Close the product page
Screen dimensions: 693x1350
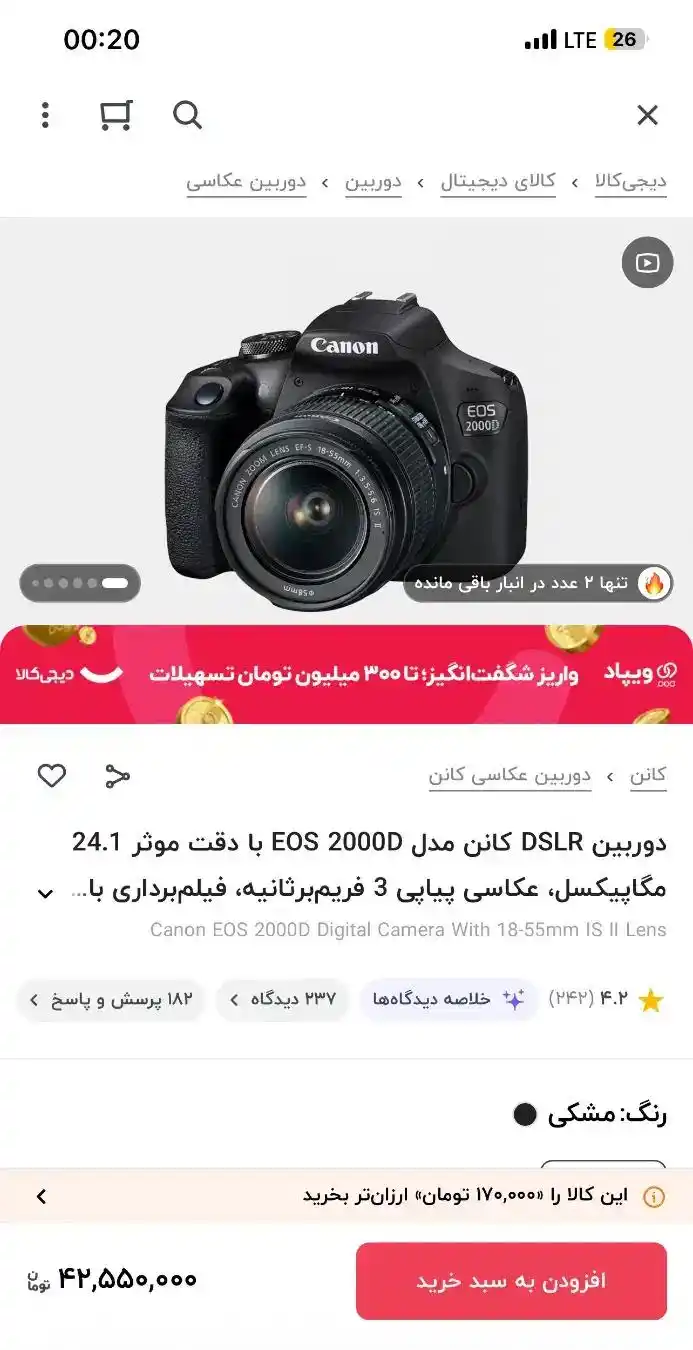tap(647, 115)
